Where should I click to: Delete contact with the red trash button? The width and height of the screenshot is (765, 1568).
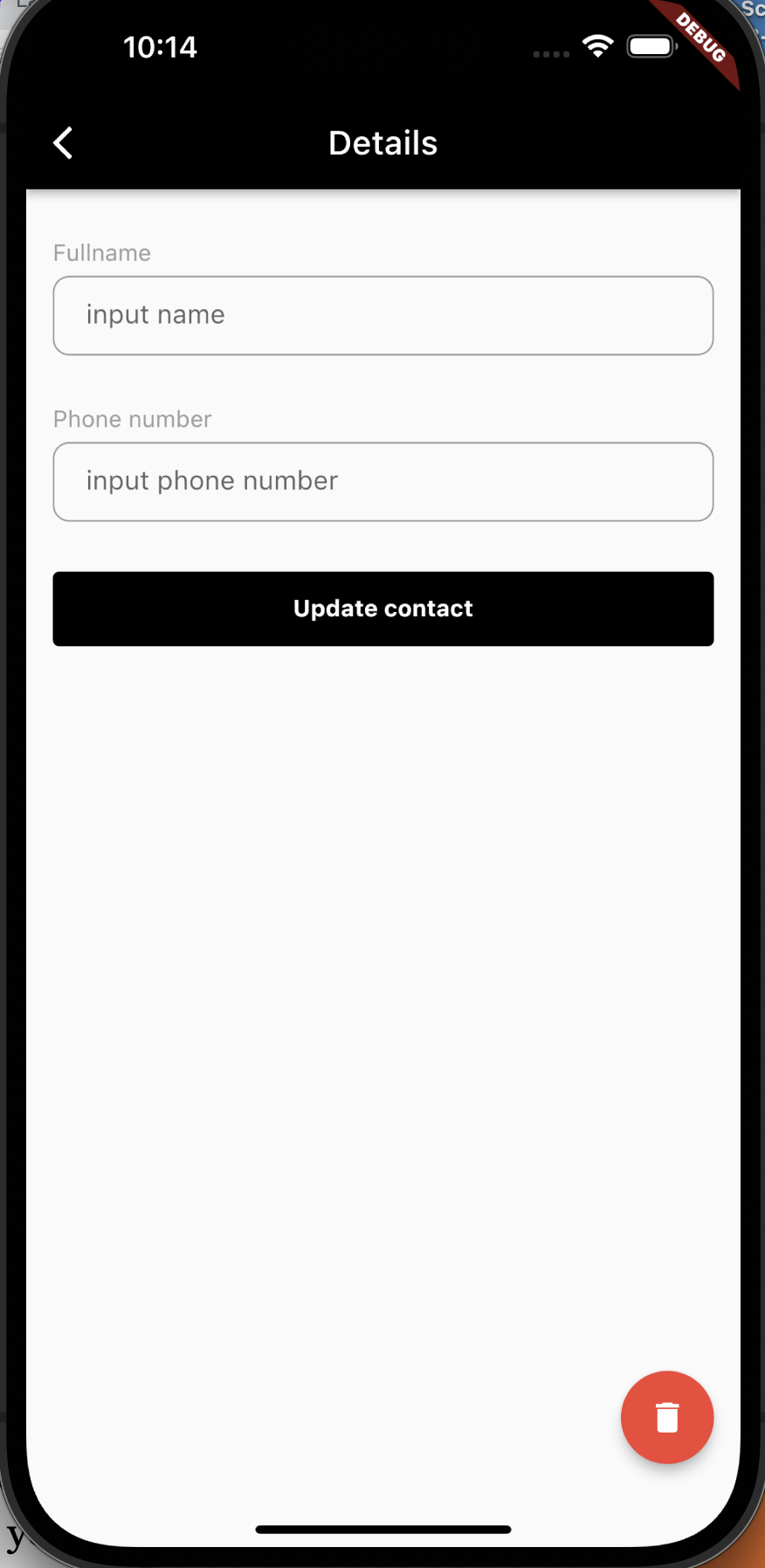[x=667, y=1416]
